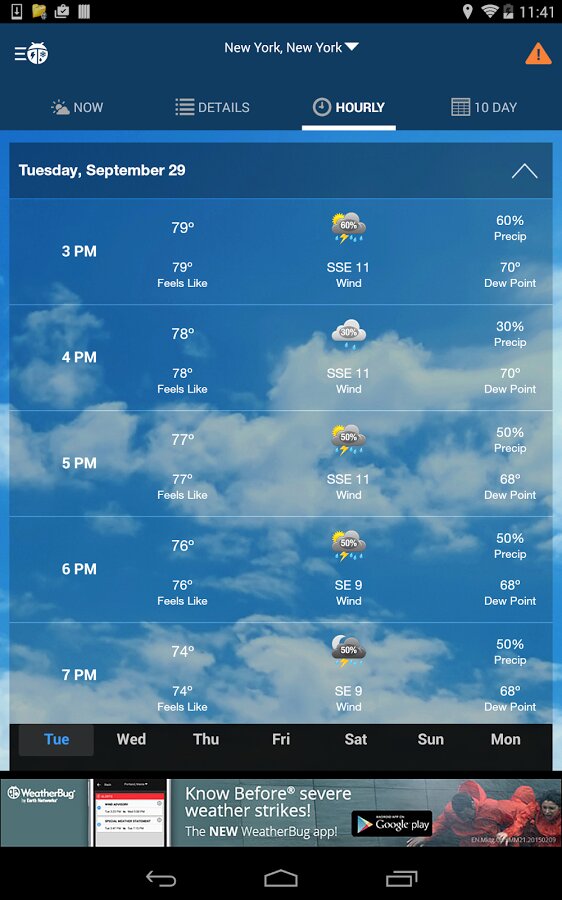Image resolution: width=562 pixels, height=900 pixels.
Task: View the weather alert warning icon
Action: (x=538, y=54)
